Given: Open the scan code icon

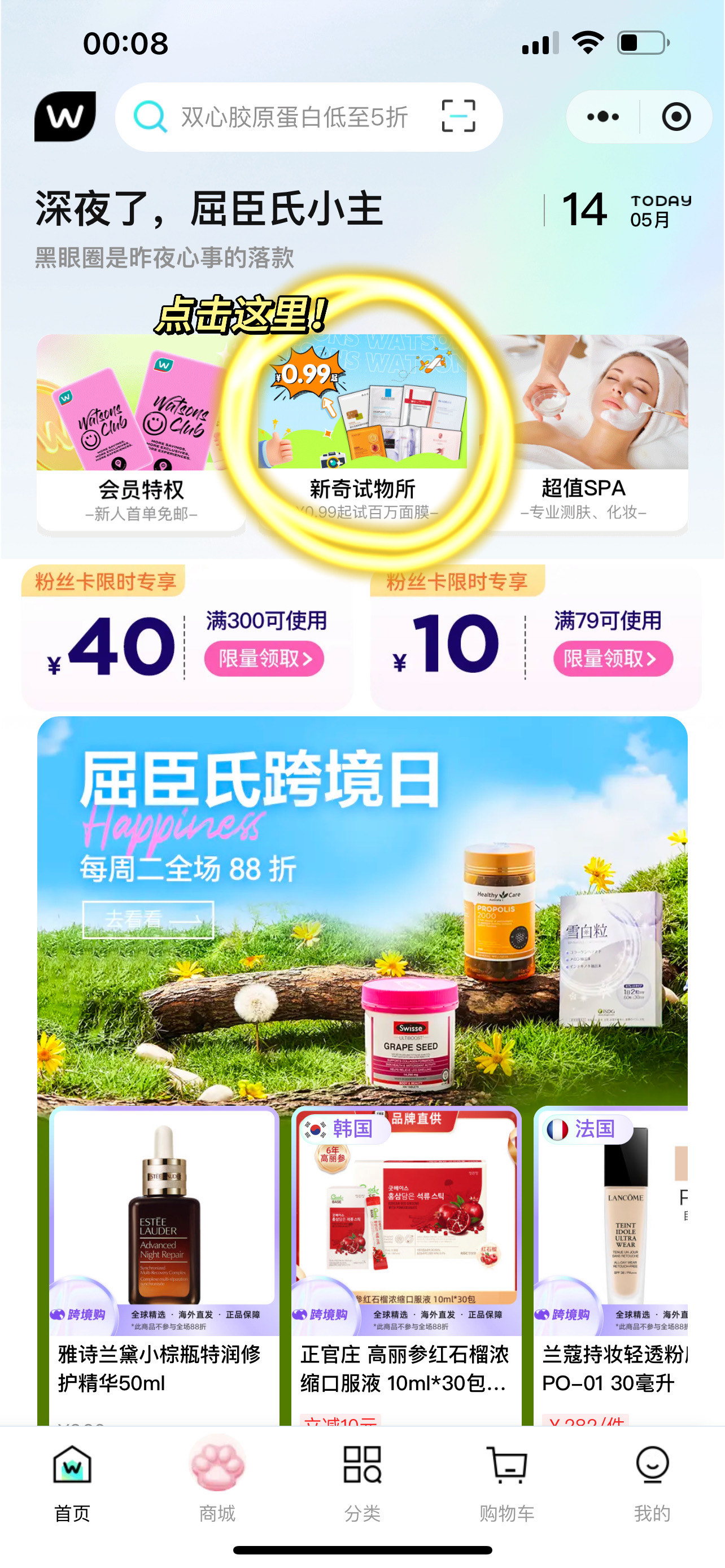Looking at the screenshot, I should 458,116.
